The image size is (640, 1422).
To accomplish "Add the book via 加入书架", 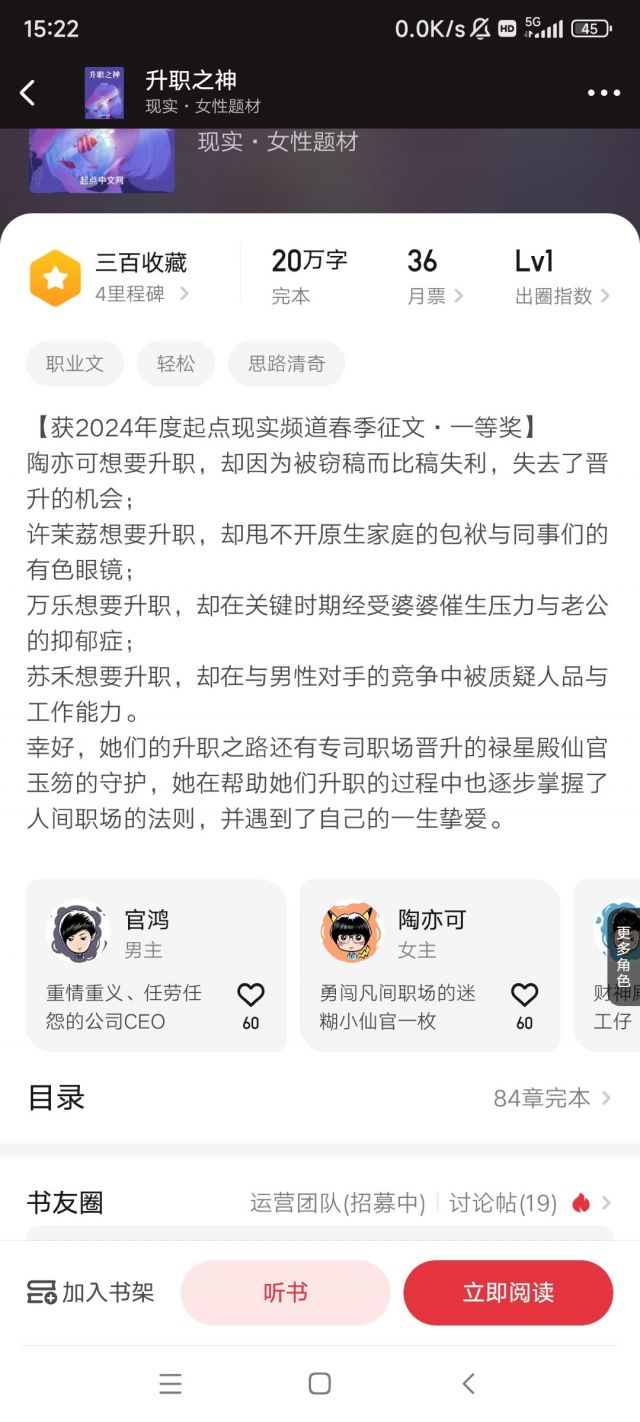I will [x=91, y=1292].
